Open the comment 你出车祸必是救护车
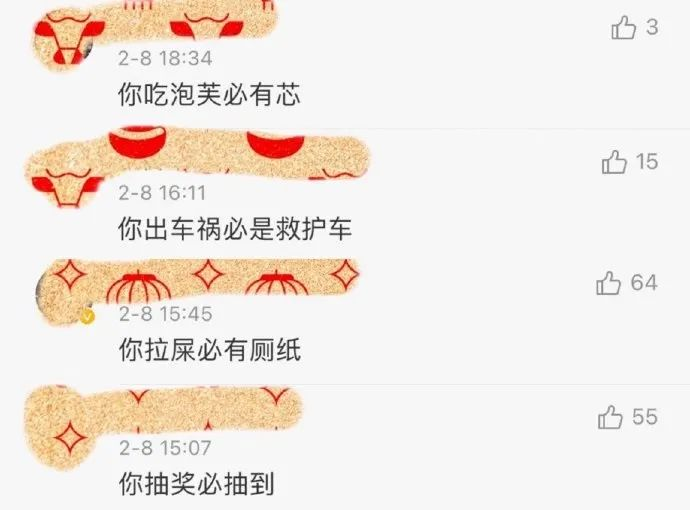The width and height of the screenshot is (690, 510). [x=235, y=230]
